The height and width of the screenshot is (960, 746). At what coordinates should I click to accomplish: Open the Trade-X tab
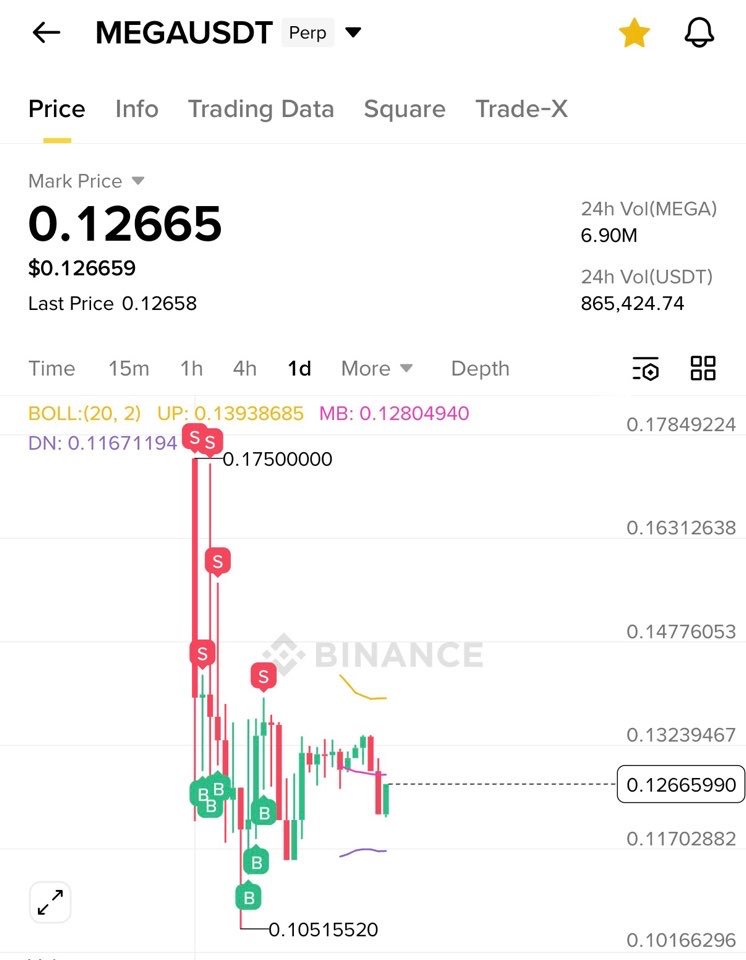click(521, 109)
